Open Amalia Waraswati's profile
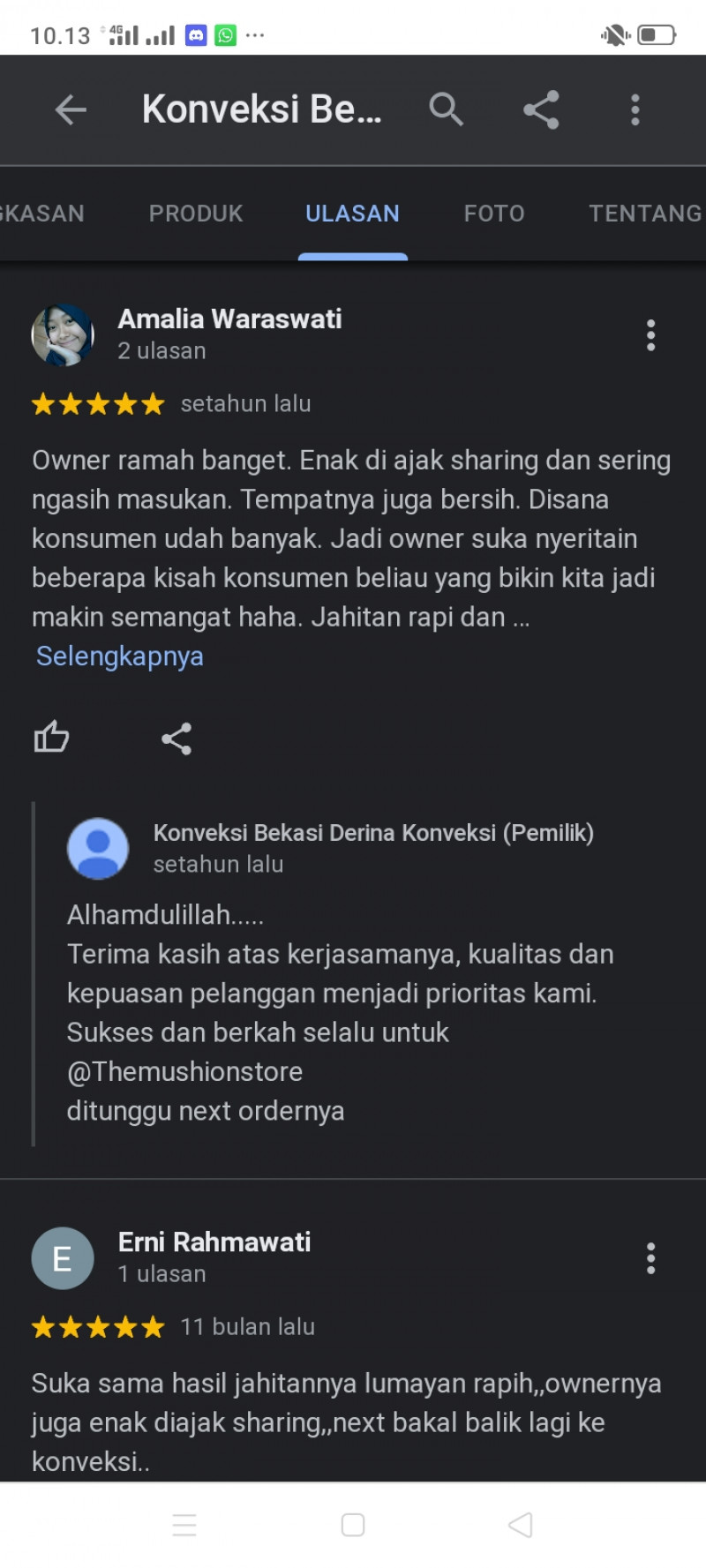 click(x=229, y=319)
